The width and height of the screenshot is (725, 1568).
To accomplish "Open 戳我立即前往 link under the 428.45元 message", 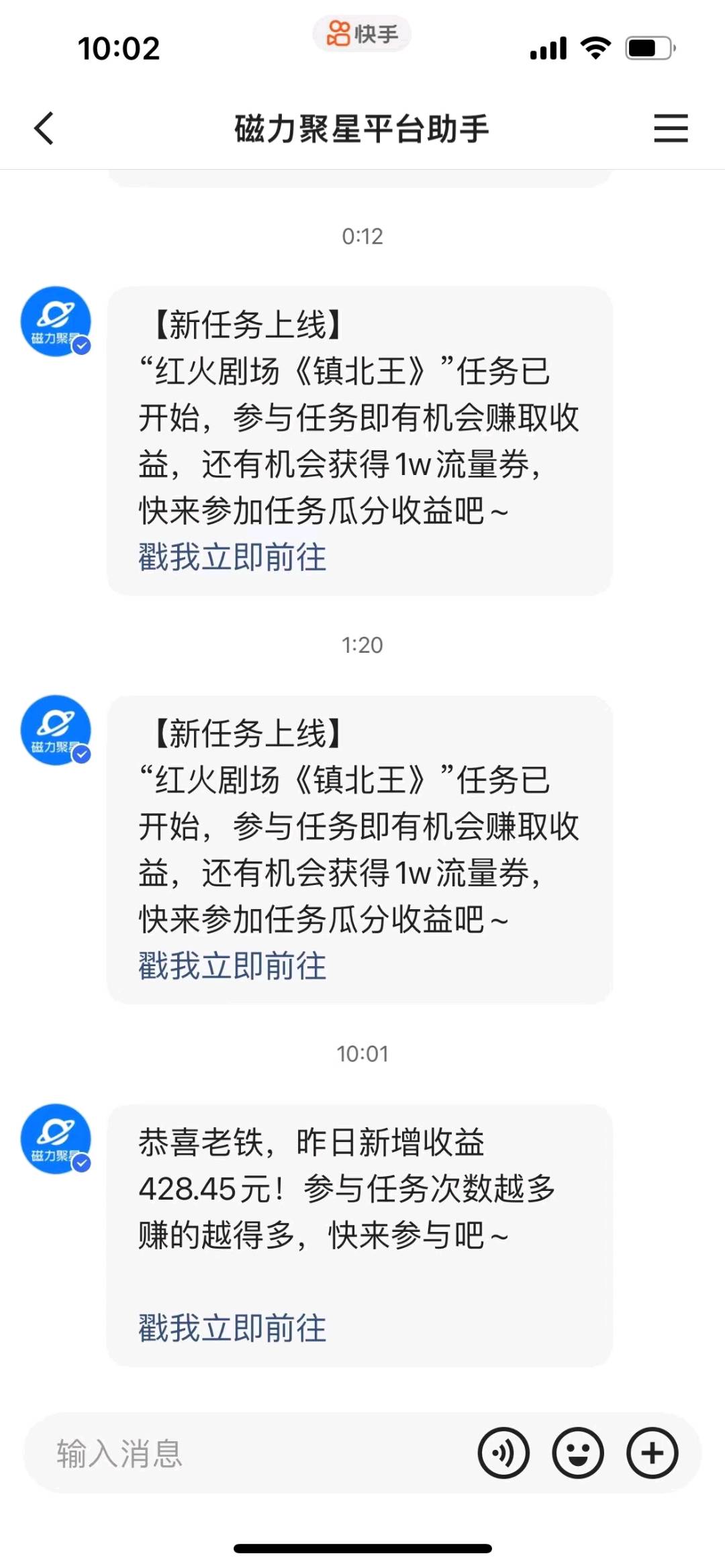I will (232, 1328).
